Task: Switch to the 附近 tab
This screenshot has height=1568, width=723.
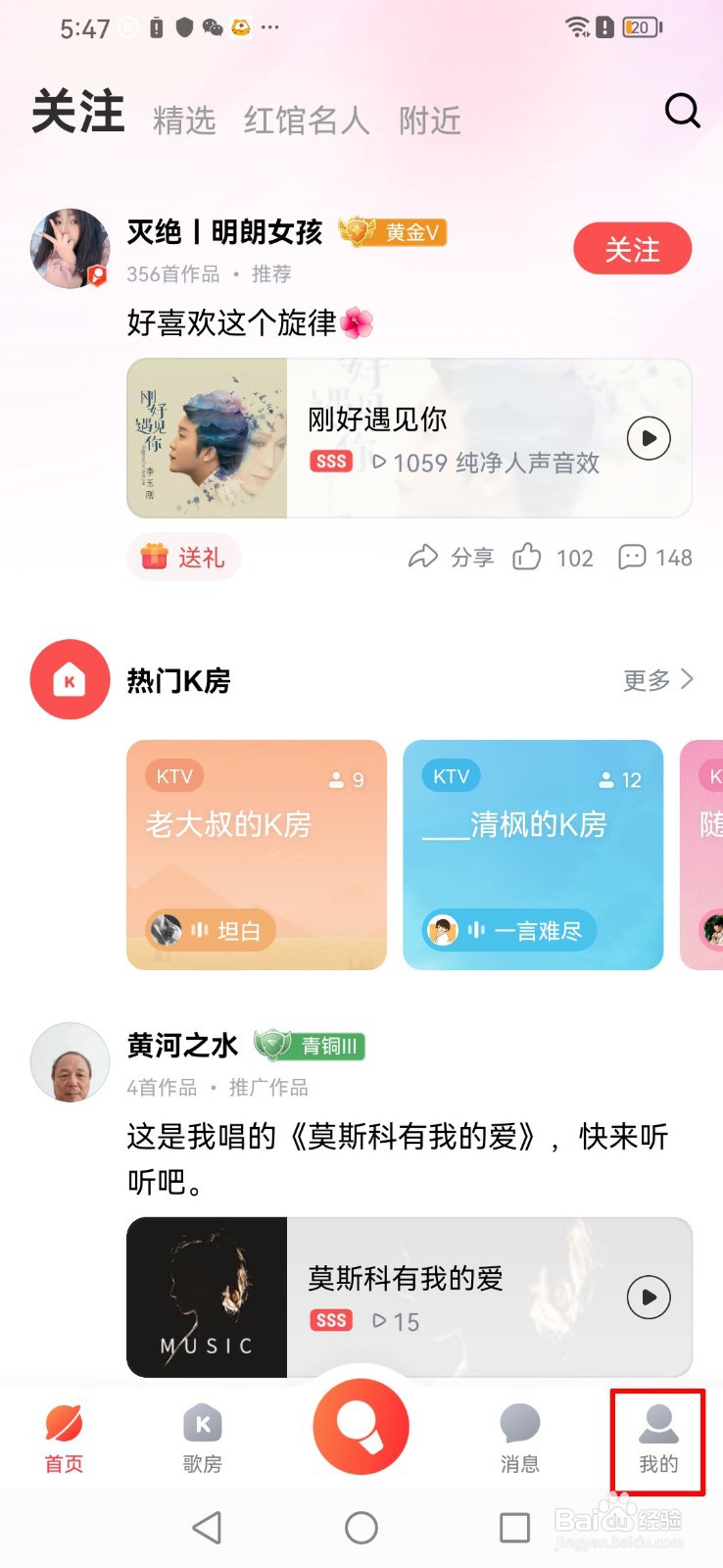Action: [x=429, y=122]
